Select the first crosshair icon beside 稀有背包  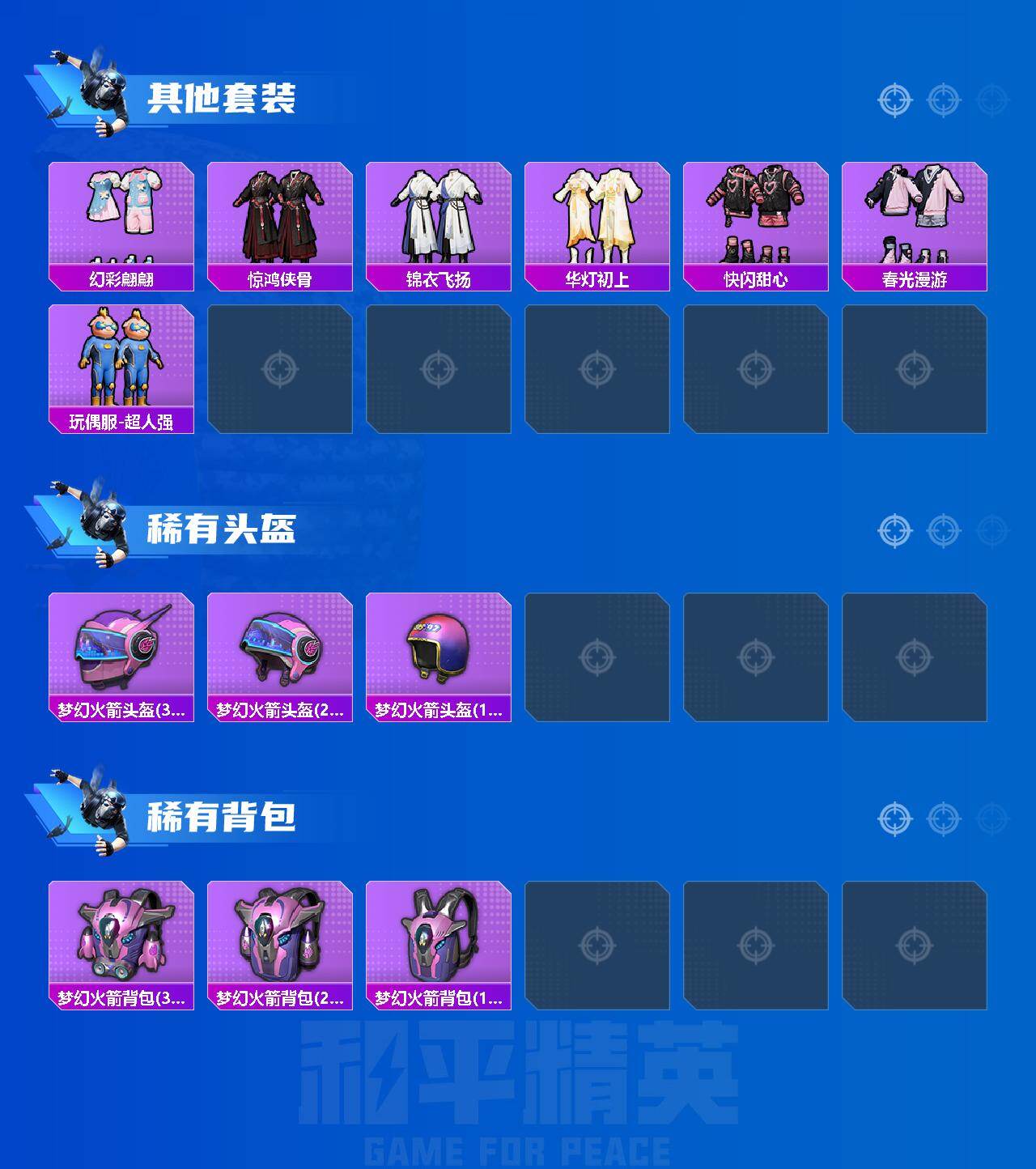894,816
